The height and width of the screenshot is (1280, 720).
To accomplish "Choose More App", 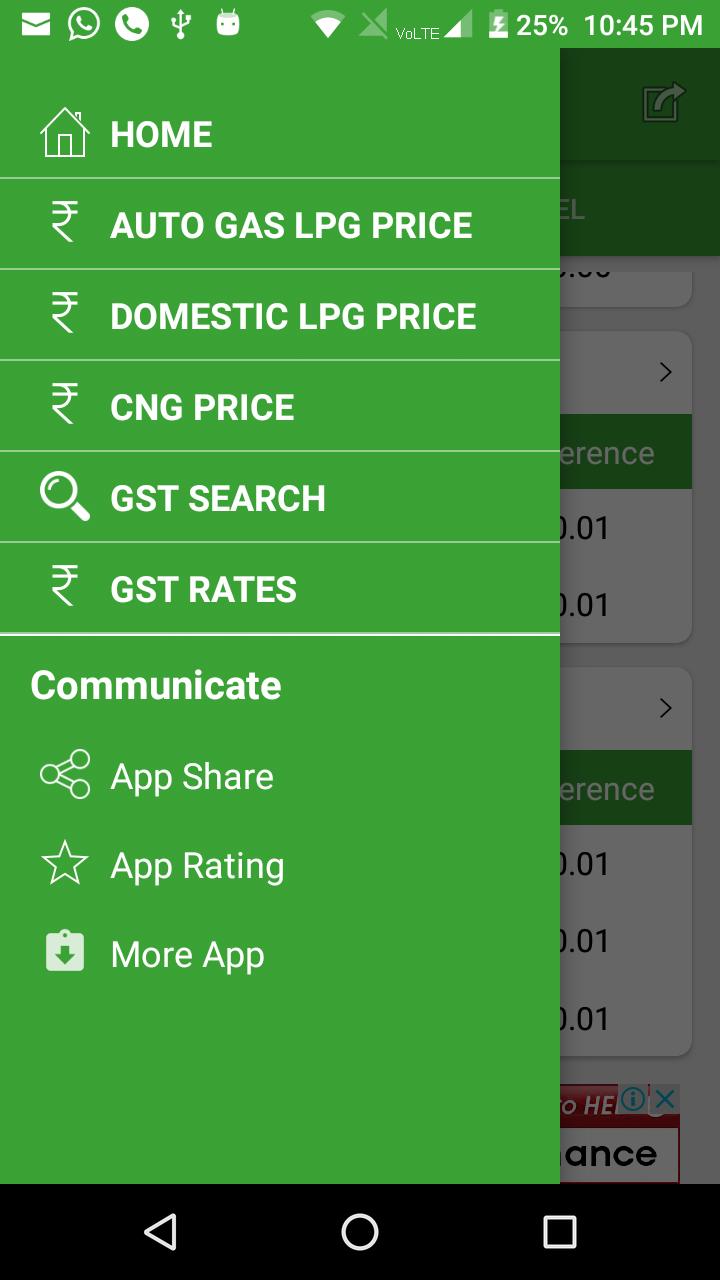I will 280,954.
